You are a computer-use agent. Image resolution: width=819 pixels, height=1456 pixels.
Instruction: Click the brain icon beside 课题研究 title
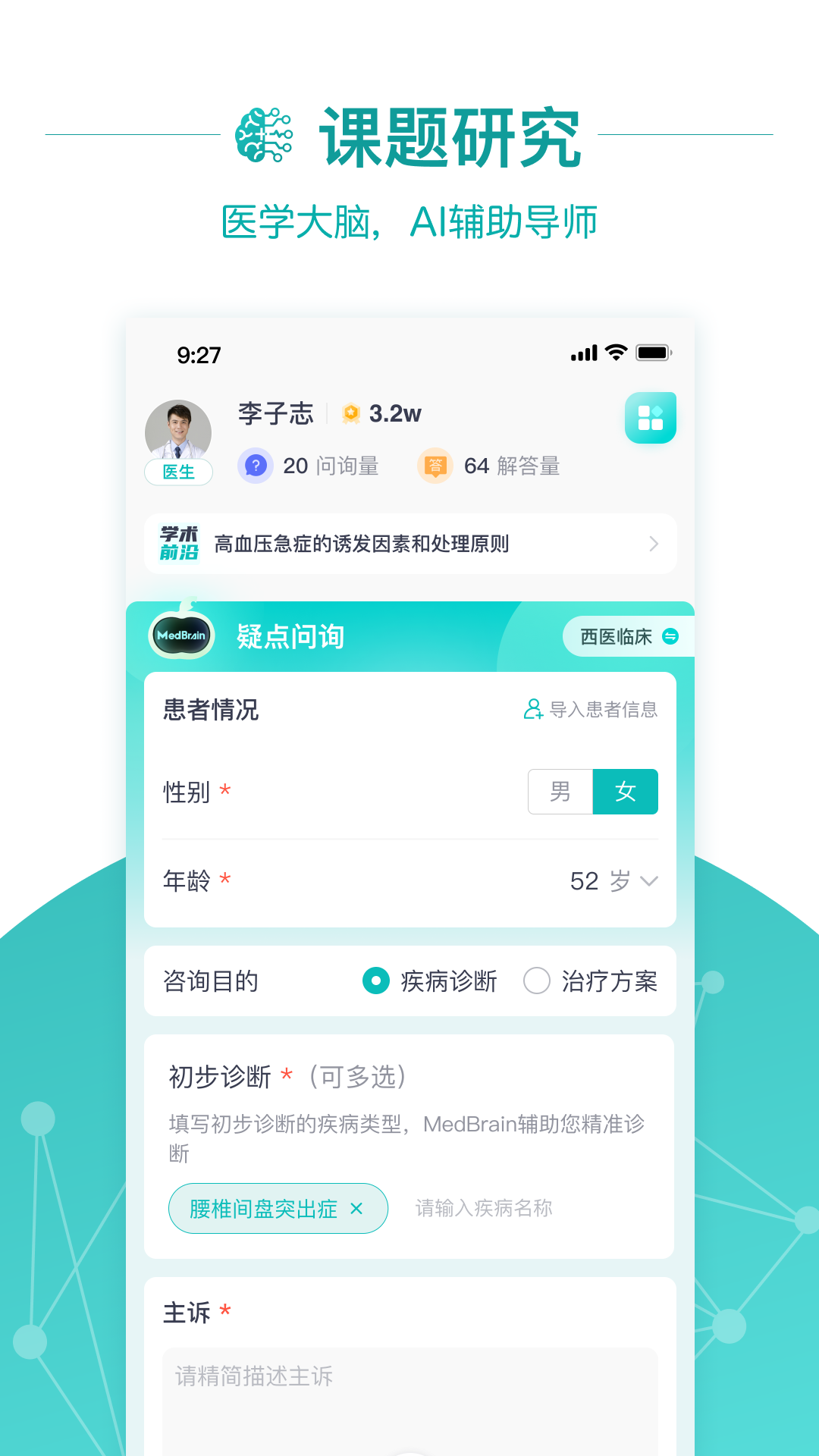pos(267,134)
